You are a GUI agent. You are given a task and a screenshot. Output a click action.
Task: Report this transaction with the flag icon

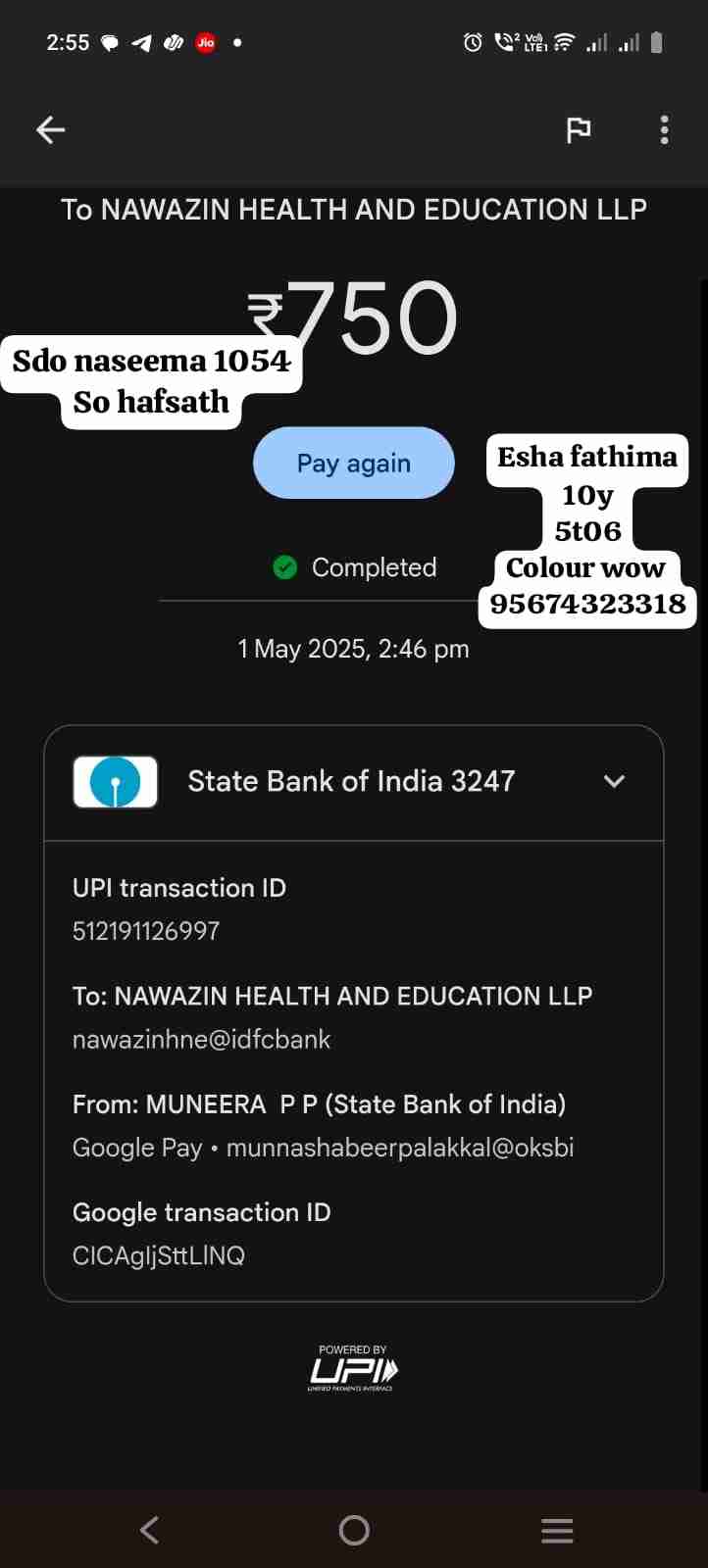pyautogui.click(x=579, y=129)
